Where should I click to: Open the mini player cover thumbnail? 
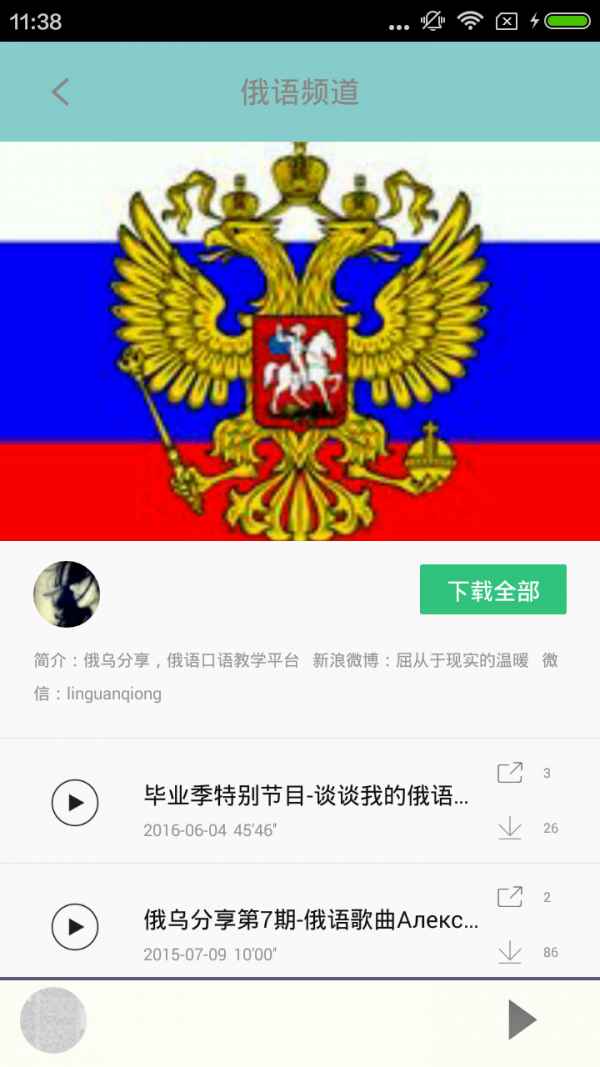point(53,1020)
